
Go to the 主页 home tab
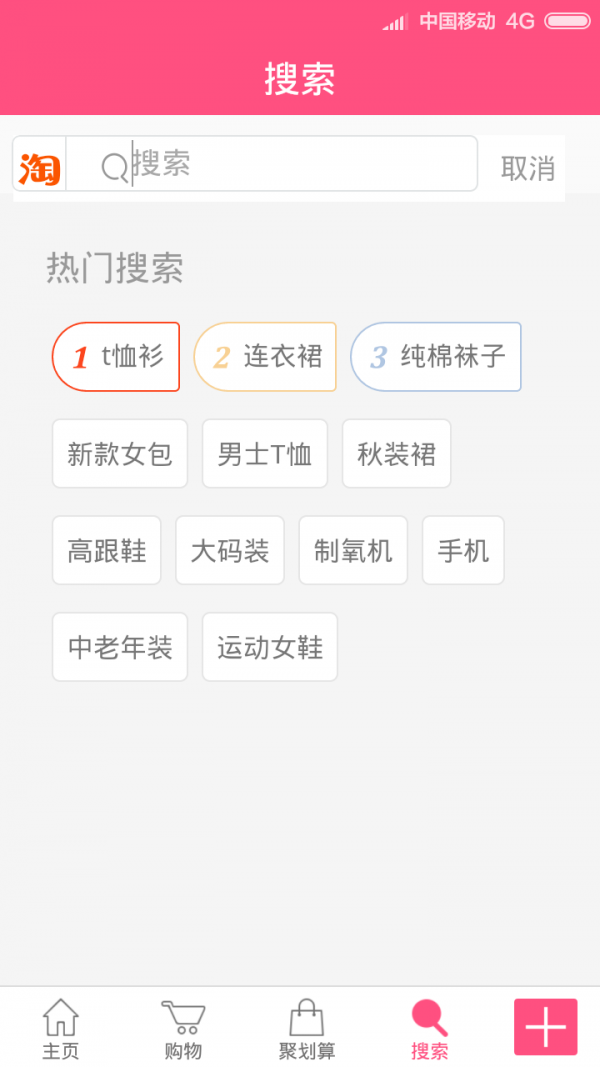pyautogui.click(x=60, y=1028)
